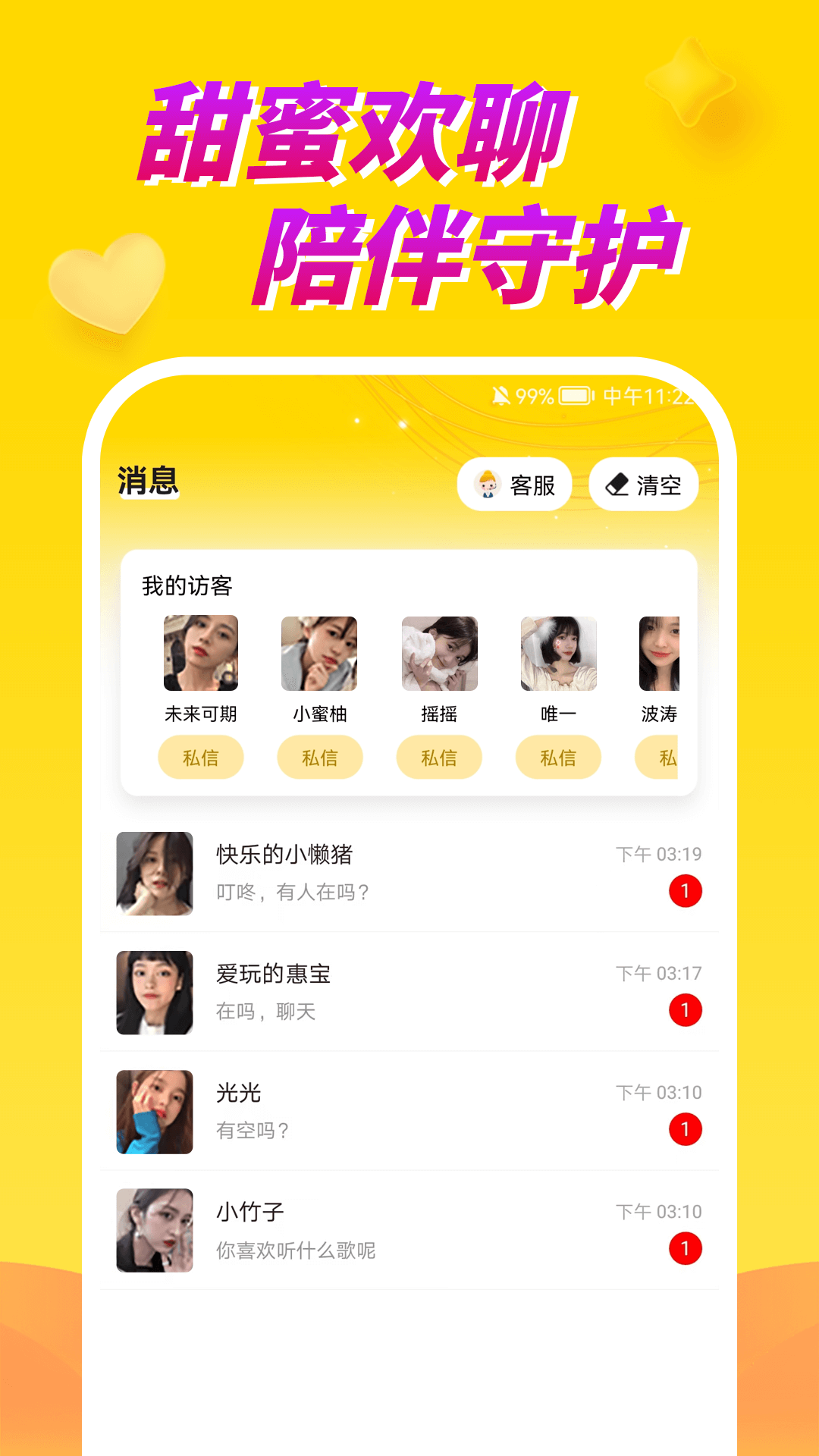Tap the partially visible 波涛 visitor avatar
The height and width of the screenshot is (1456, 819).
point(661,653)
